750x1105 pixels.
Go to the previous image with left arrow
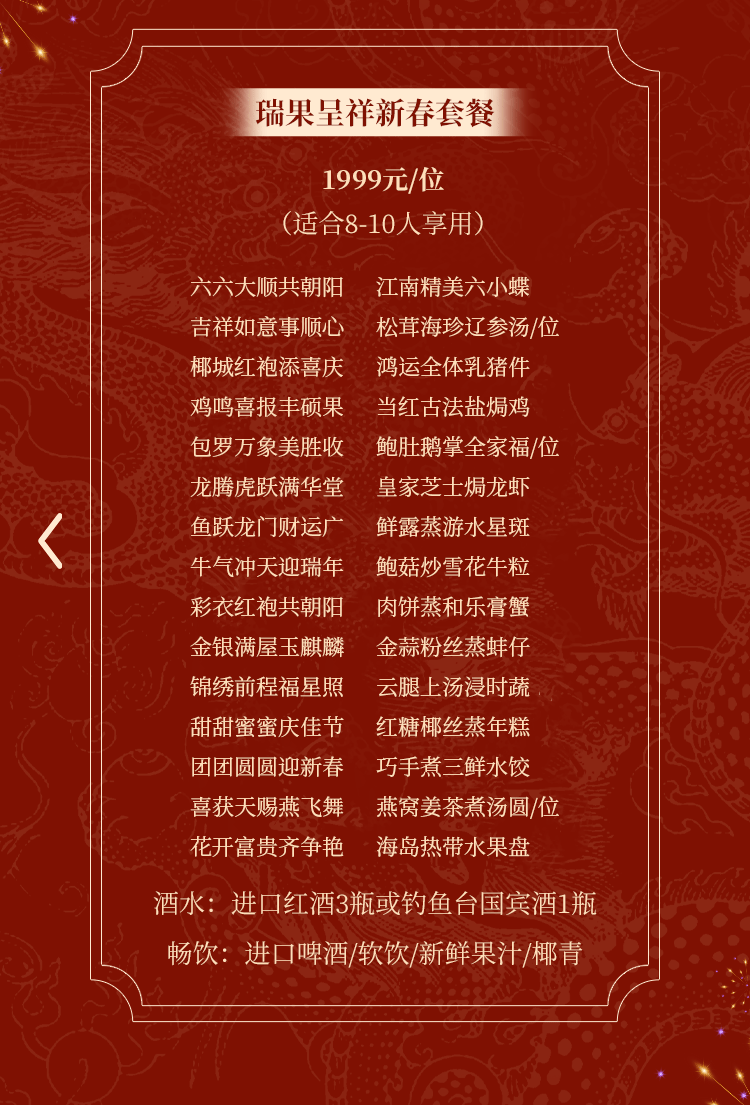pos(50,541)
